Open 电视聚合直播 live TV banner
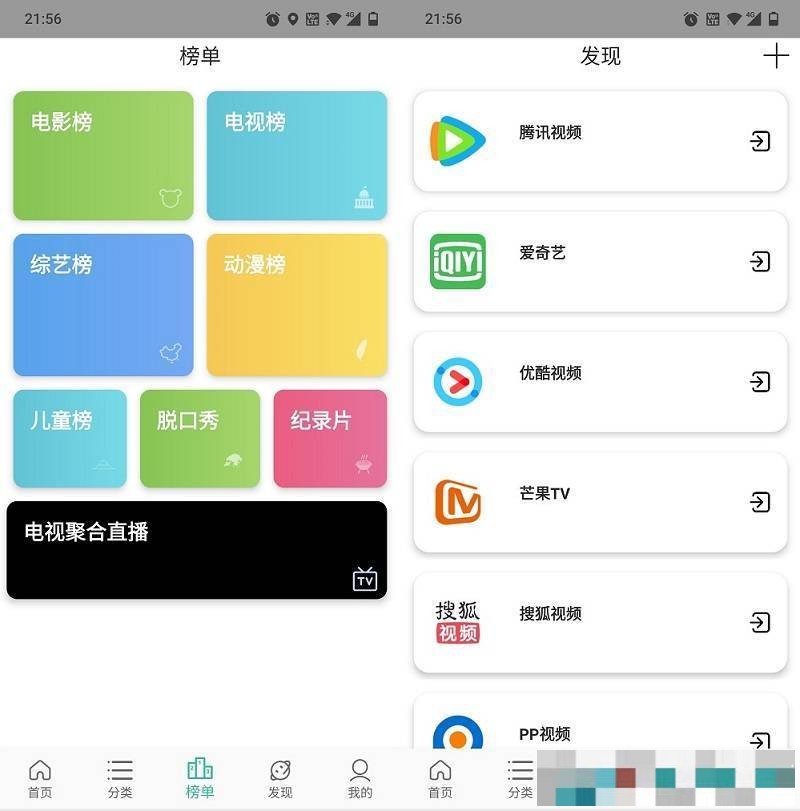Viewport: 800px width, 811px height. pyautogui.click(x=196, y=549)
